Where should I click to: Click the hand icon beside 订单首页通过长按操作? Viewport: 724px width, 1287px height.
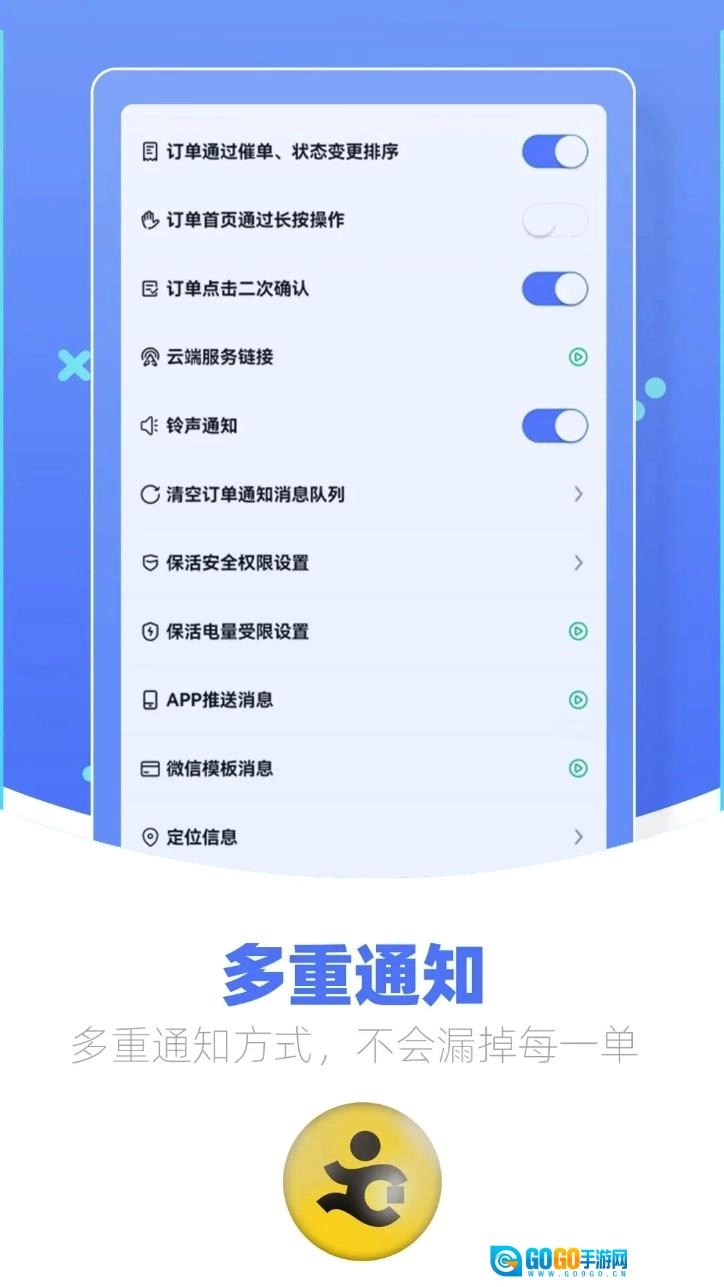[149, 220]
